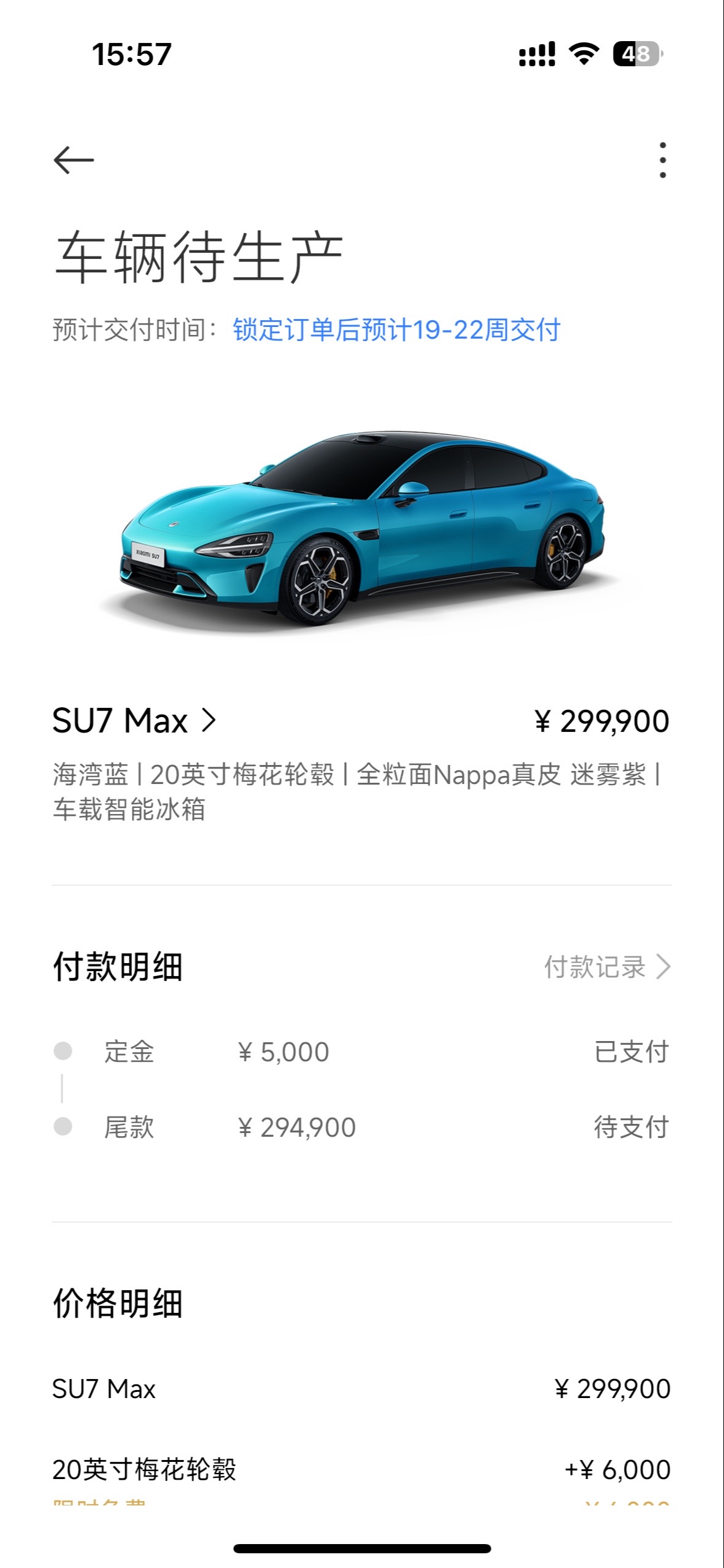
Task: Tap the SU7 car image
Action: [x=363, y=527]
